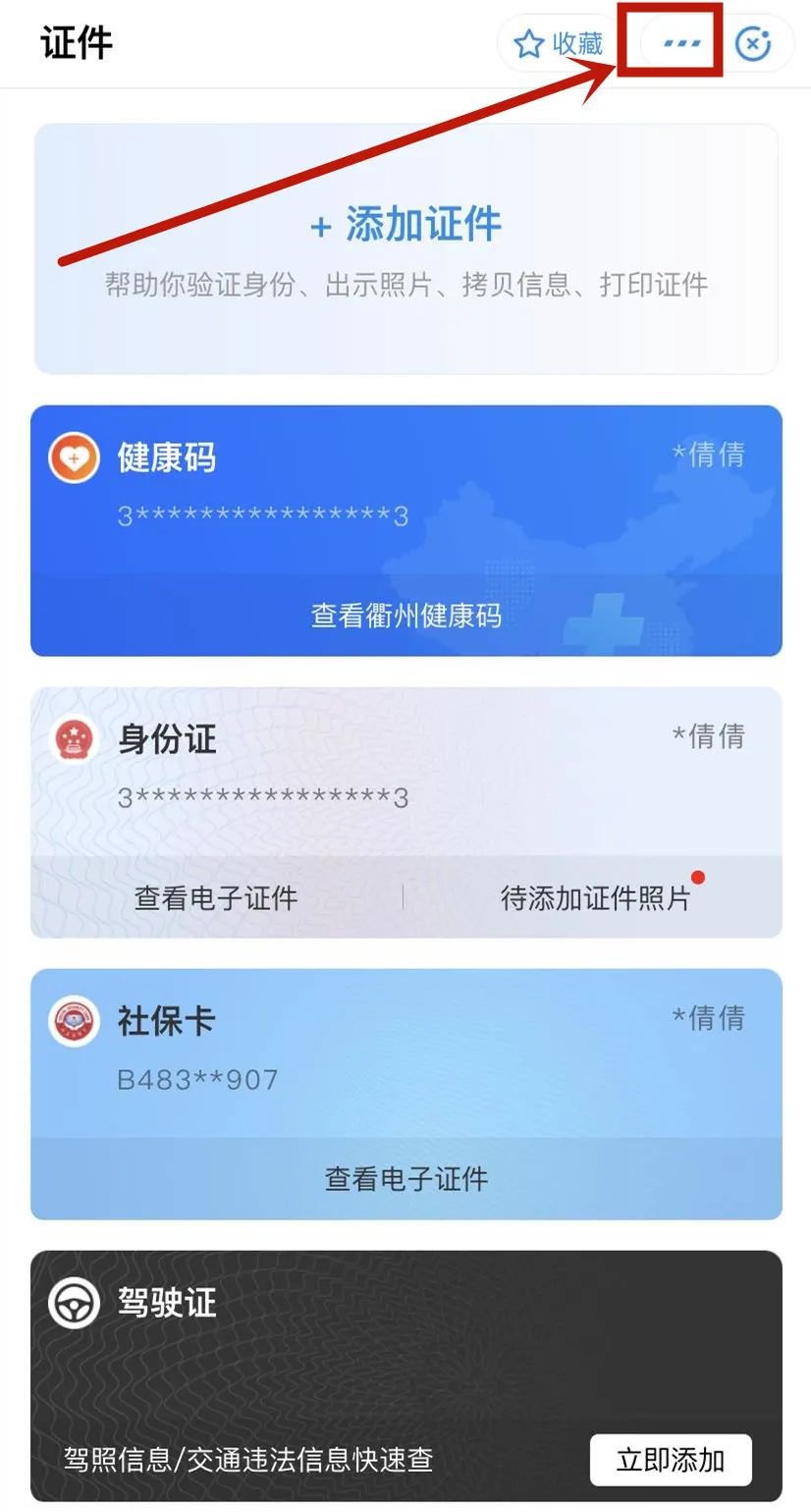811x1512 pixels.
Task: View 查看电子证件 under 社保卡
Action: click(405, 1178)
